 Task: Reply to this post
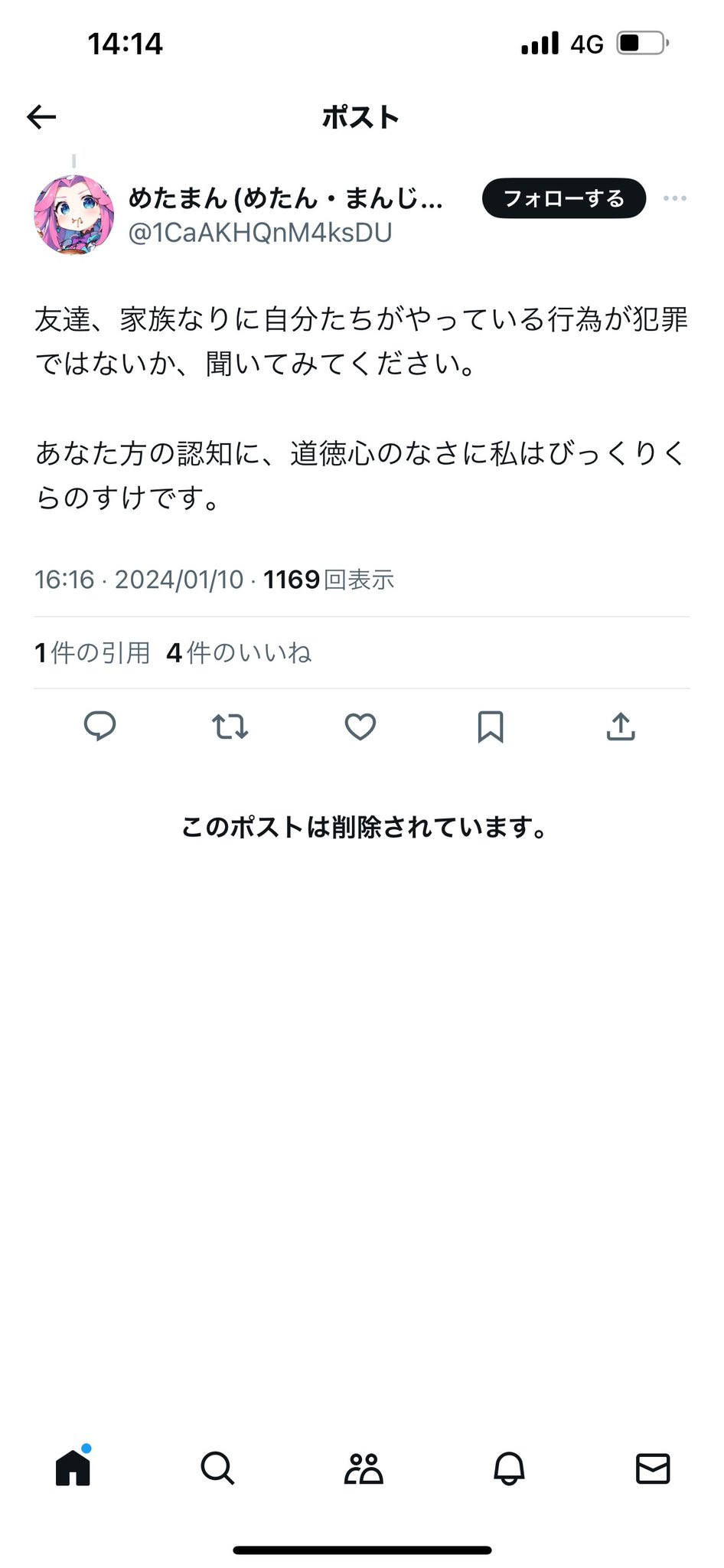99,726
